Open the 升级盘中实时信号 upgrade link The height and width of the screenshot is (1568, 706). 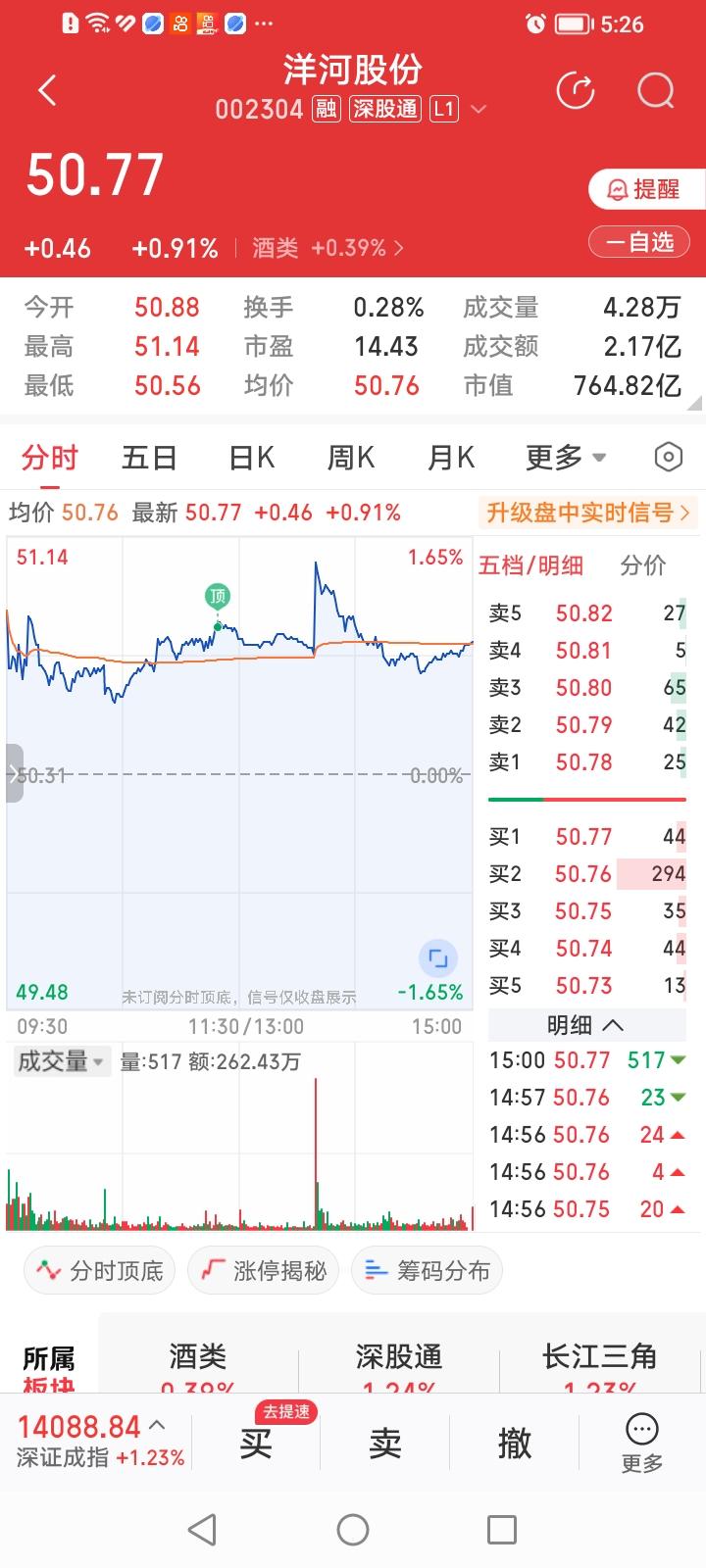pos(585,513)
